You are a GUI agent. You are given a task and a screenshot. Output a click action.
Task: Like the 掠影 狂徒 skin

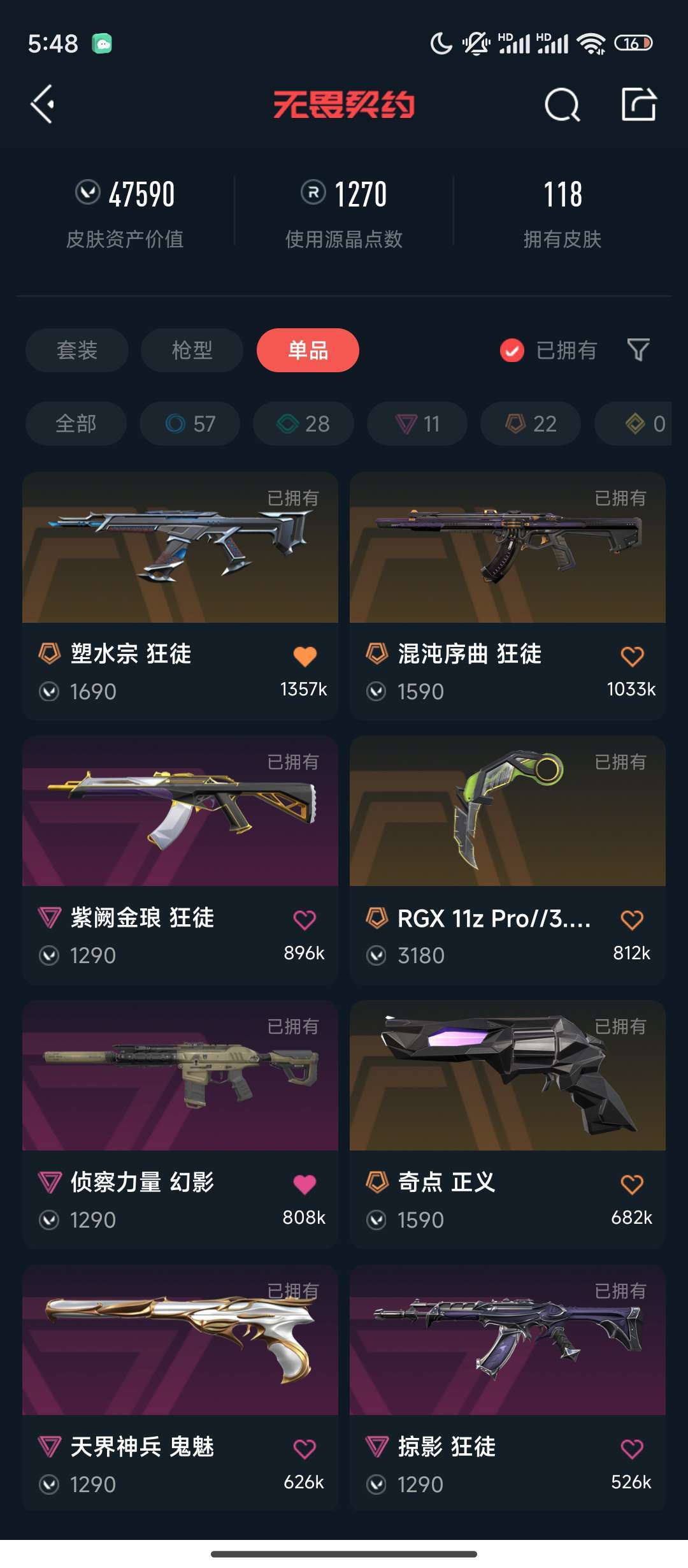632,1449
